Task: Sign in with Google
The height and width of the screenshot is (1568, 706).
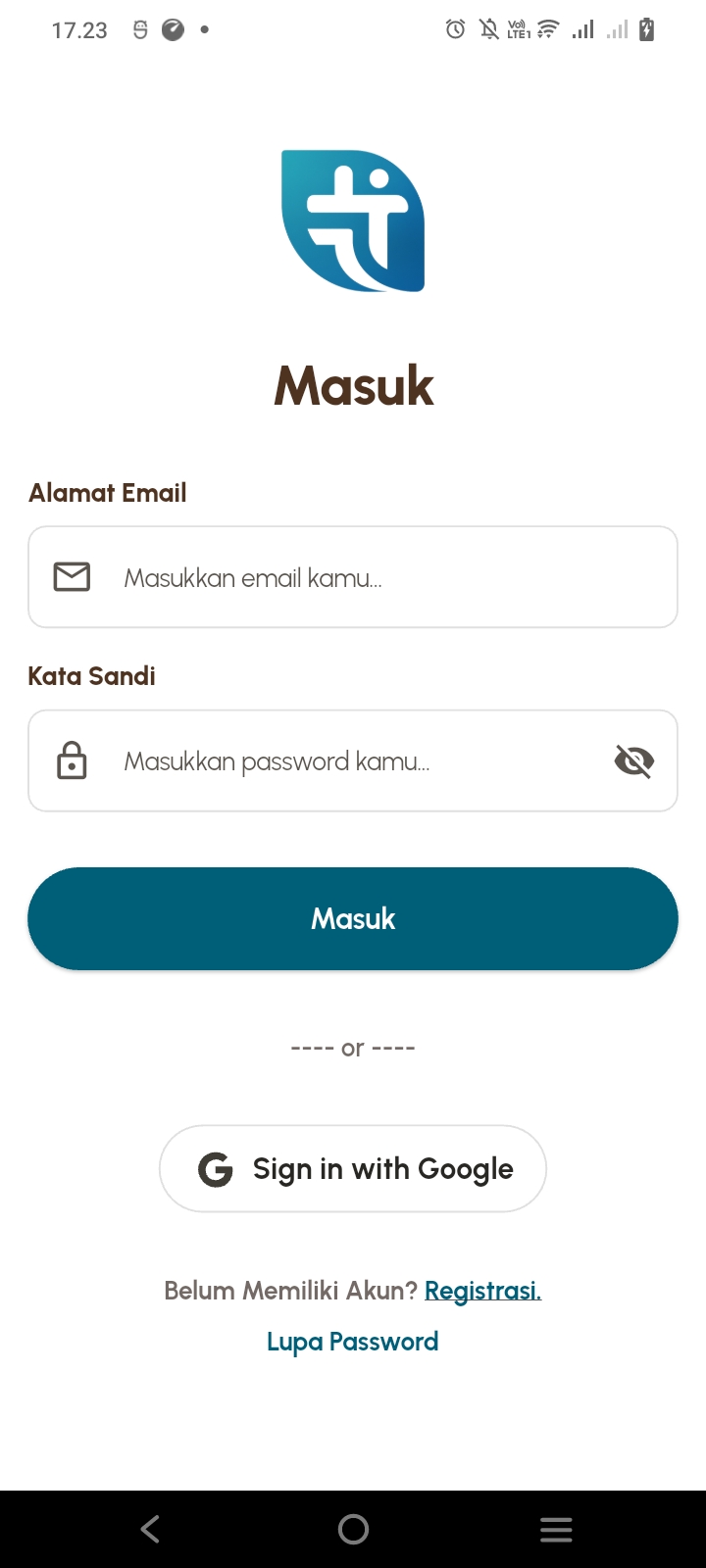Action: 353,1168
